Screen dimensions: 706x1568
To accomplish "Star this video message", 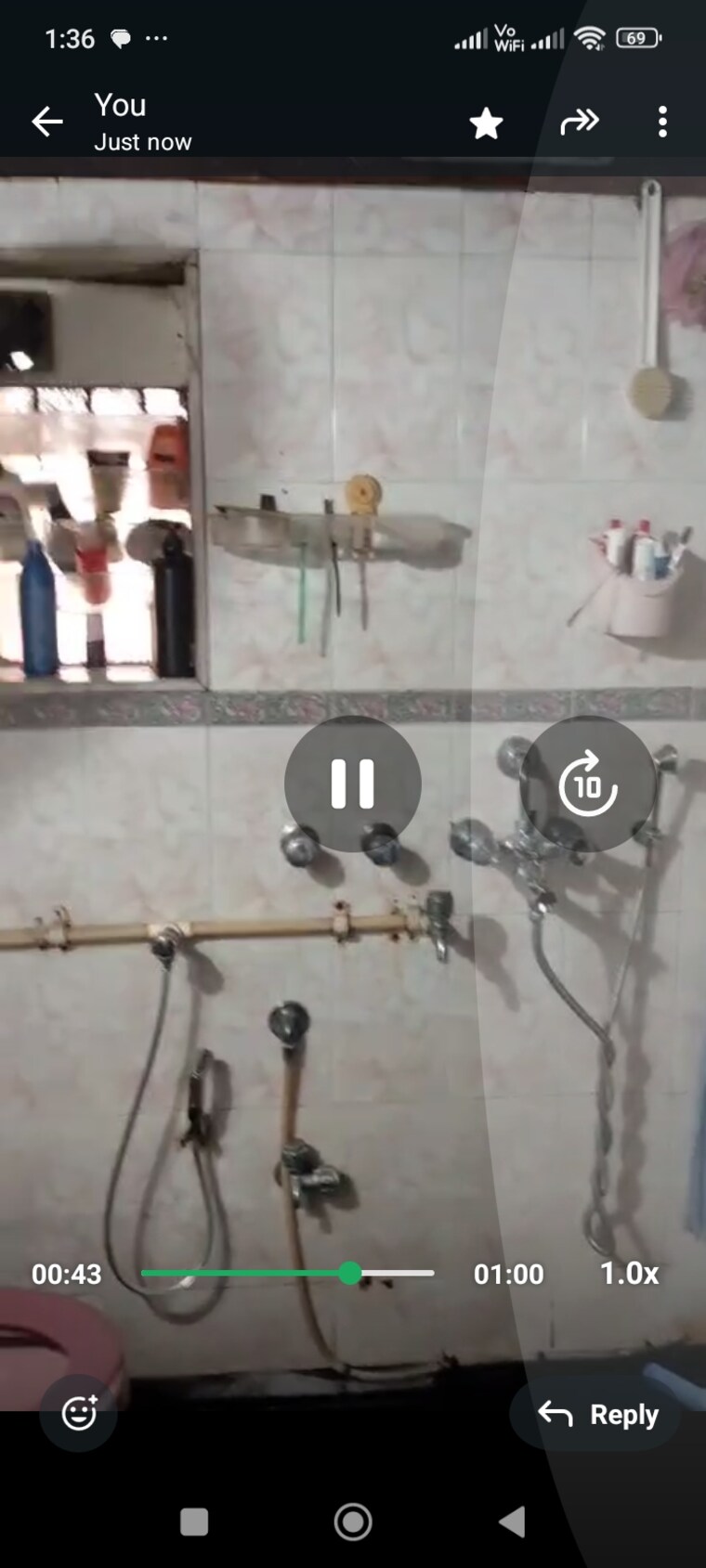I will 486,123.
